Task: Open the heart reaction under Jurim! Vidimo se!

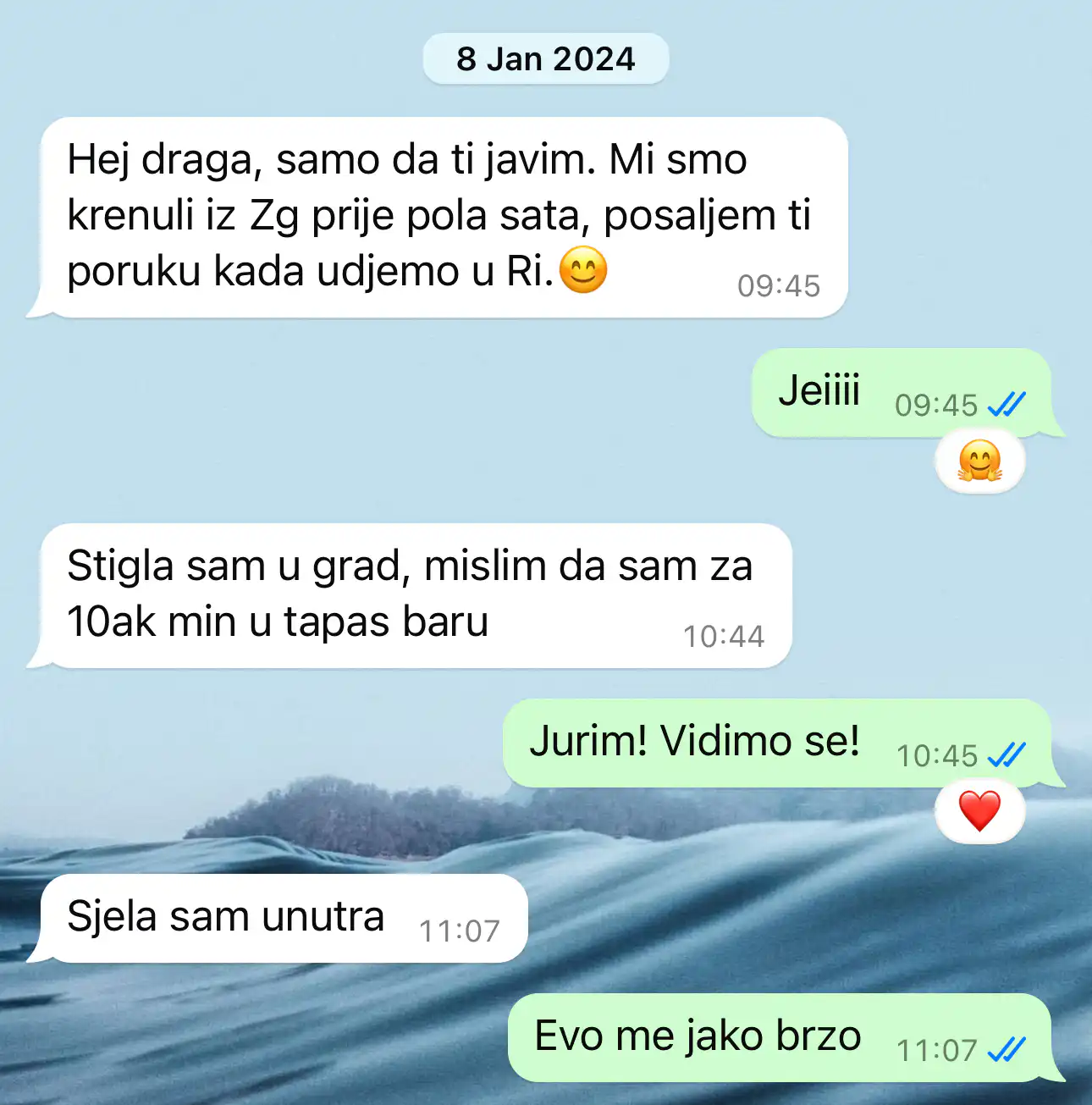Action: tap(979, 812)
